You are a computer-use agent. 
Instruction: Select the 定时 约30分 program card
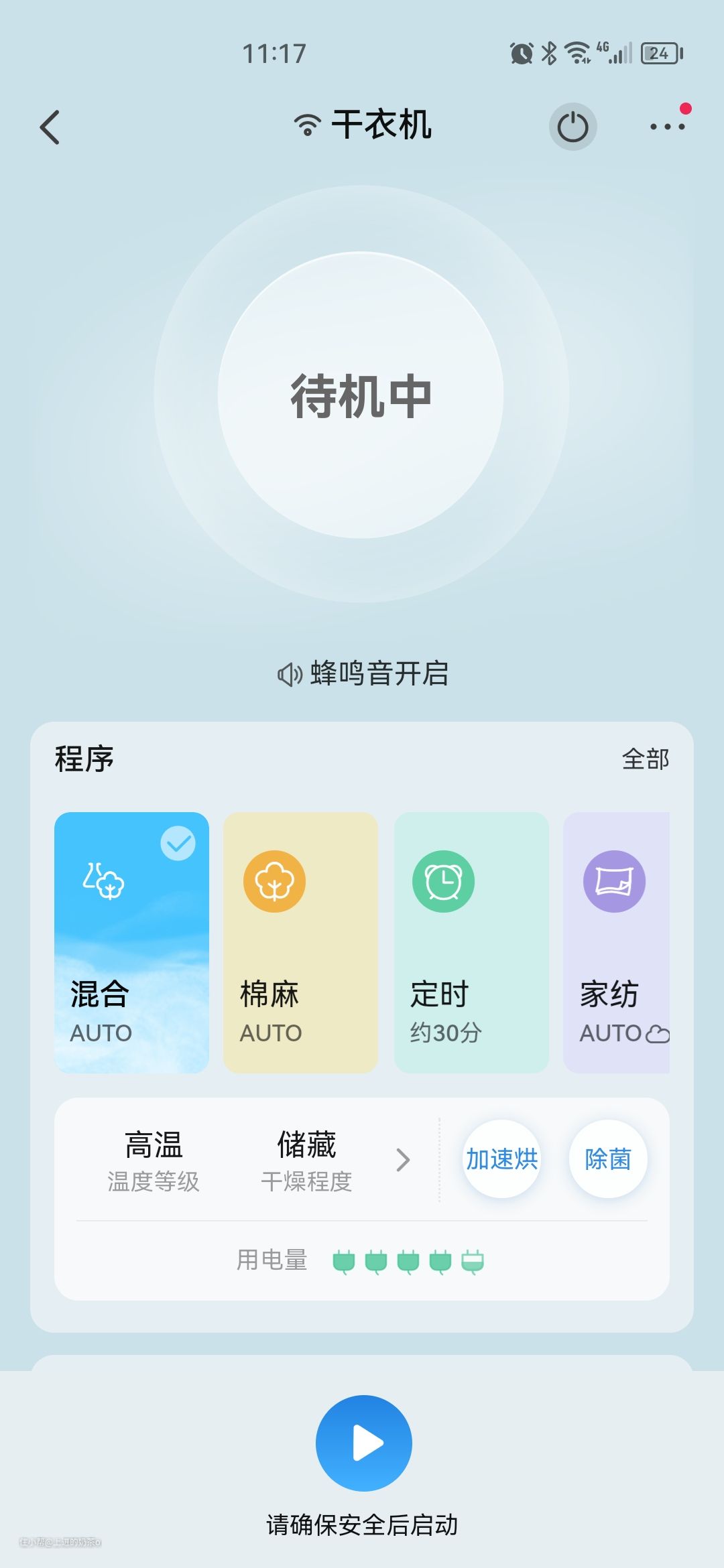click(471, 942)
